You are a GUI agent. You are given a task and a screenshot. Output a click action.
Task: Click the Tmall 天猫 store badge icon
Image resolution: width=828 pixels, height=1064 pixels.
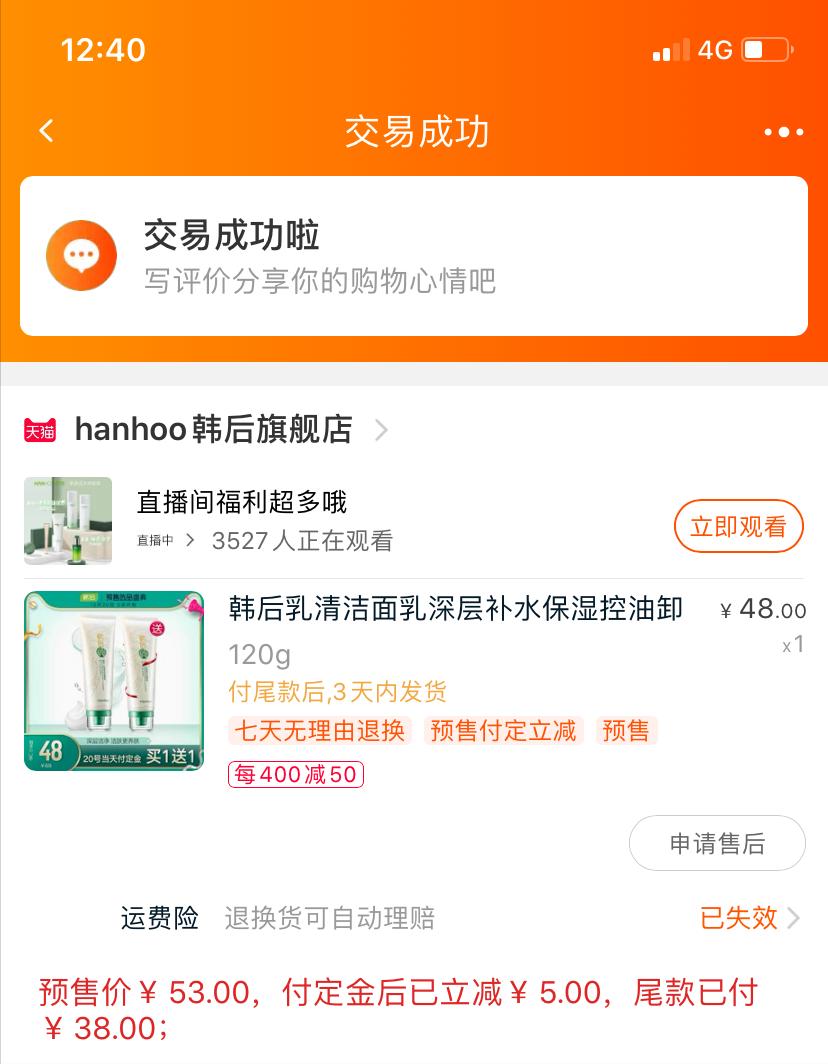pyautogui.click(x=40, y=430)
